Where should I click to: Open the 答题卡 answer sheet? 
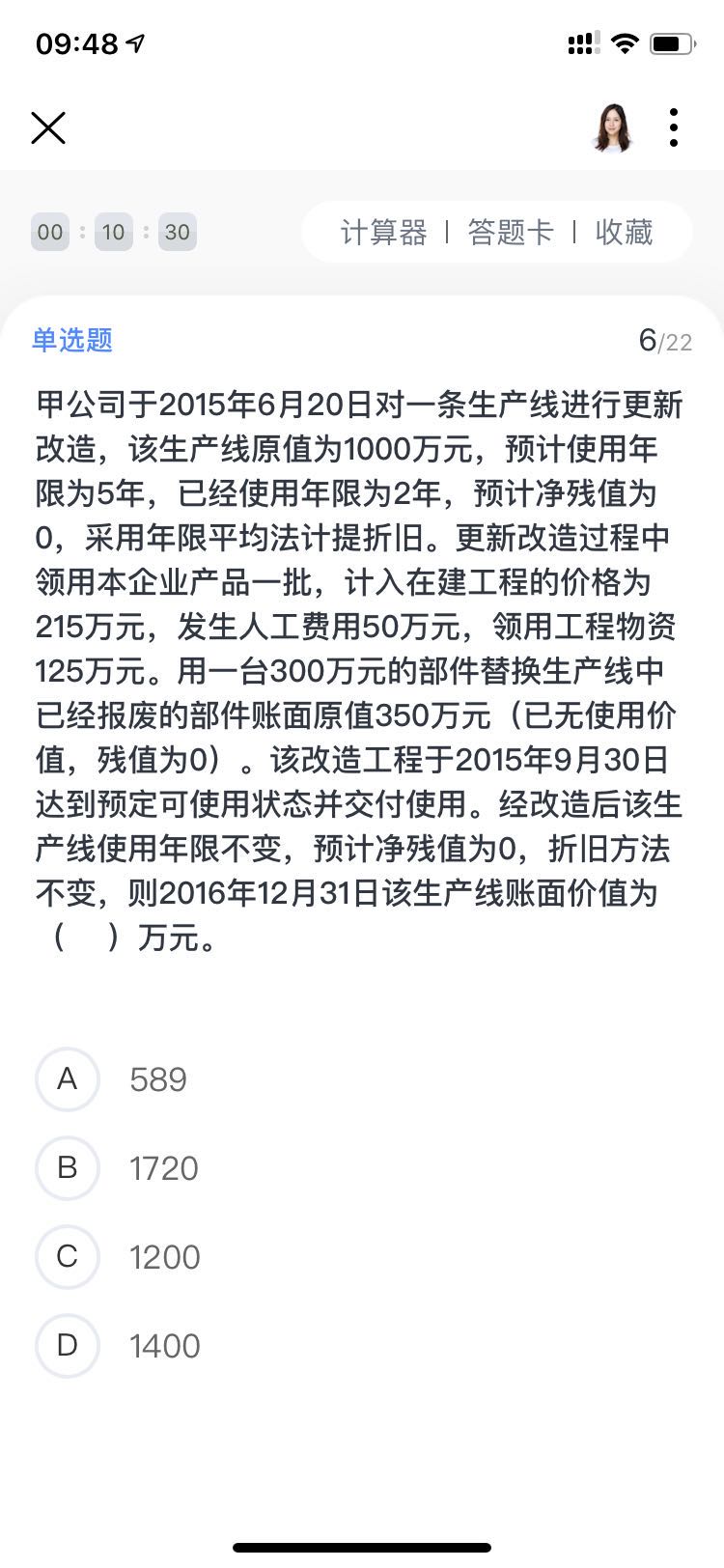coord(511,233)
